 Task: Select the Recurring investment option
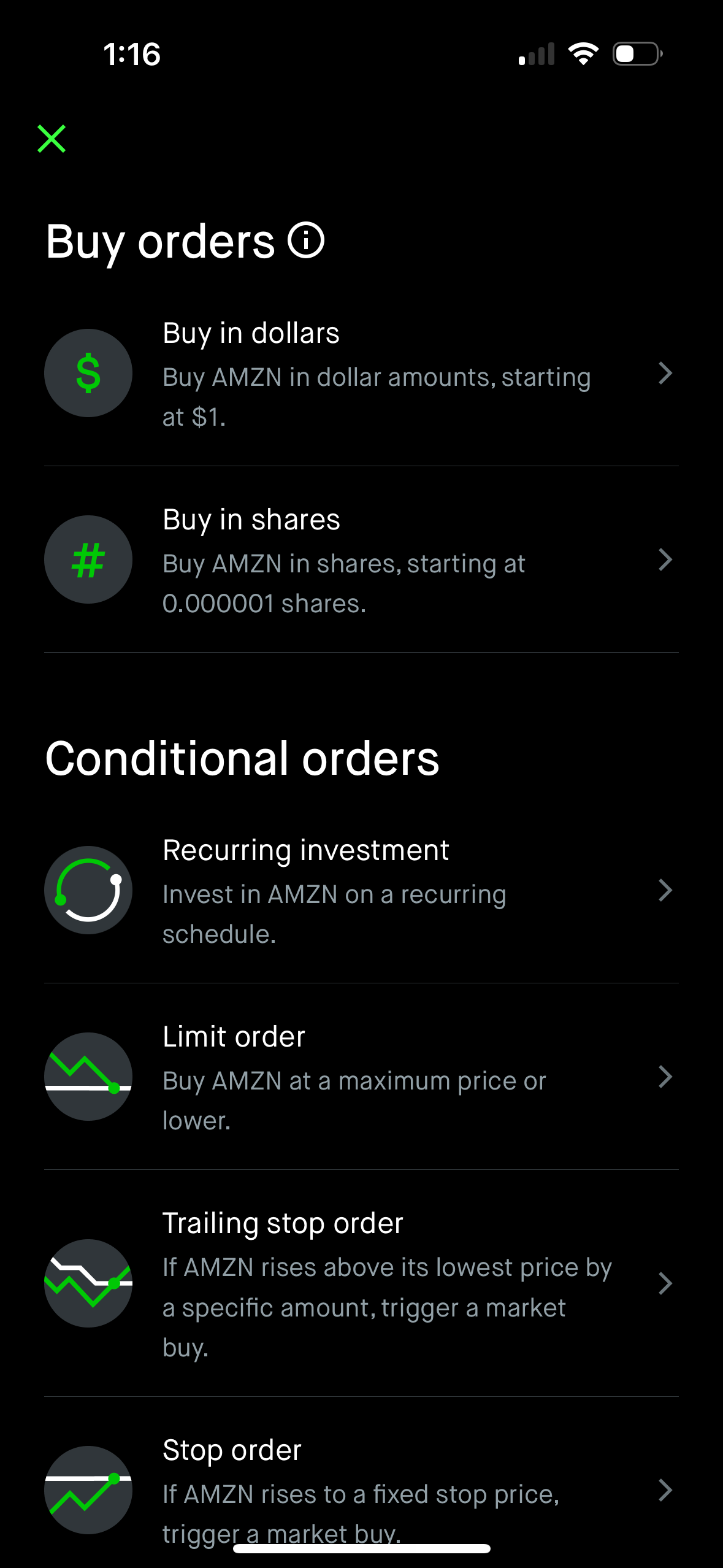click(362, 891)
